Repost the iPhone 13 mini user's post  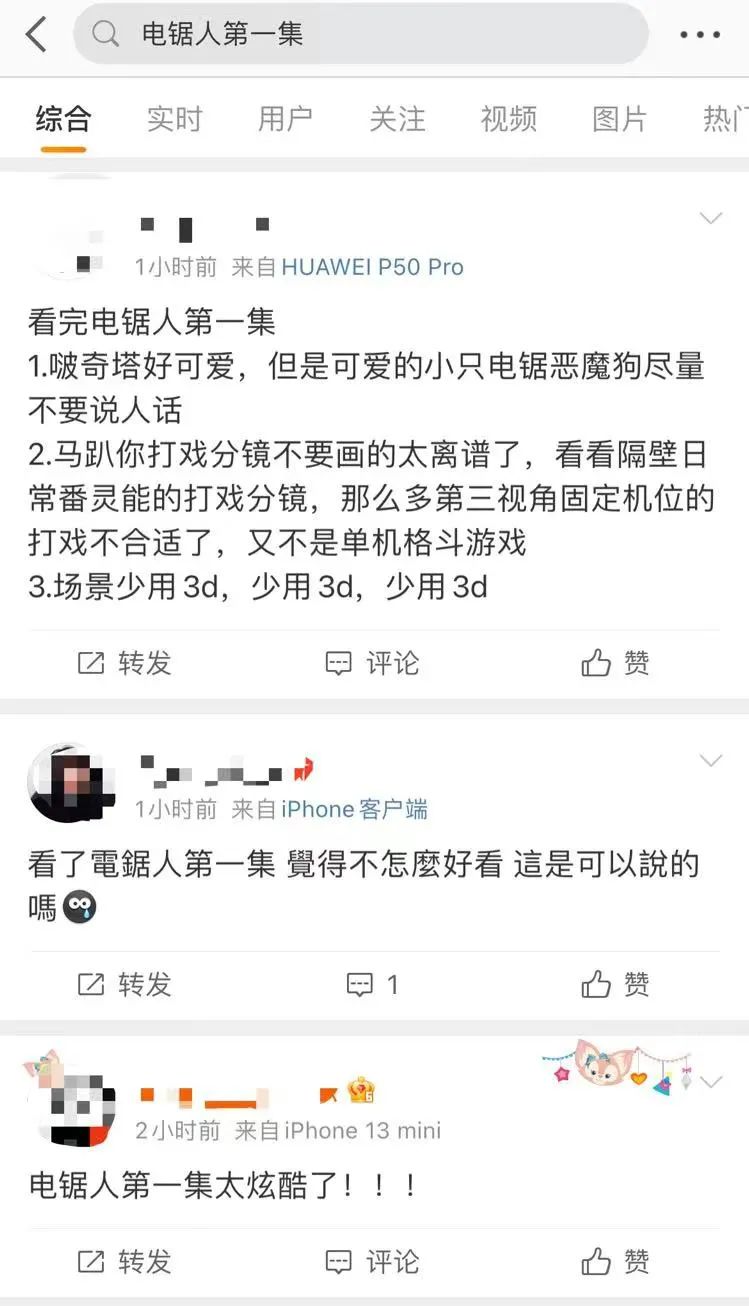[x=125, y=1261]
